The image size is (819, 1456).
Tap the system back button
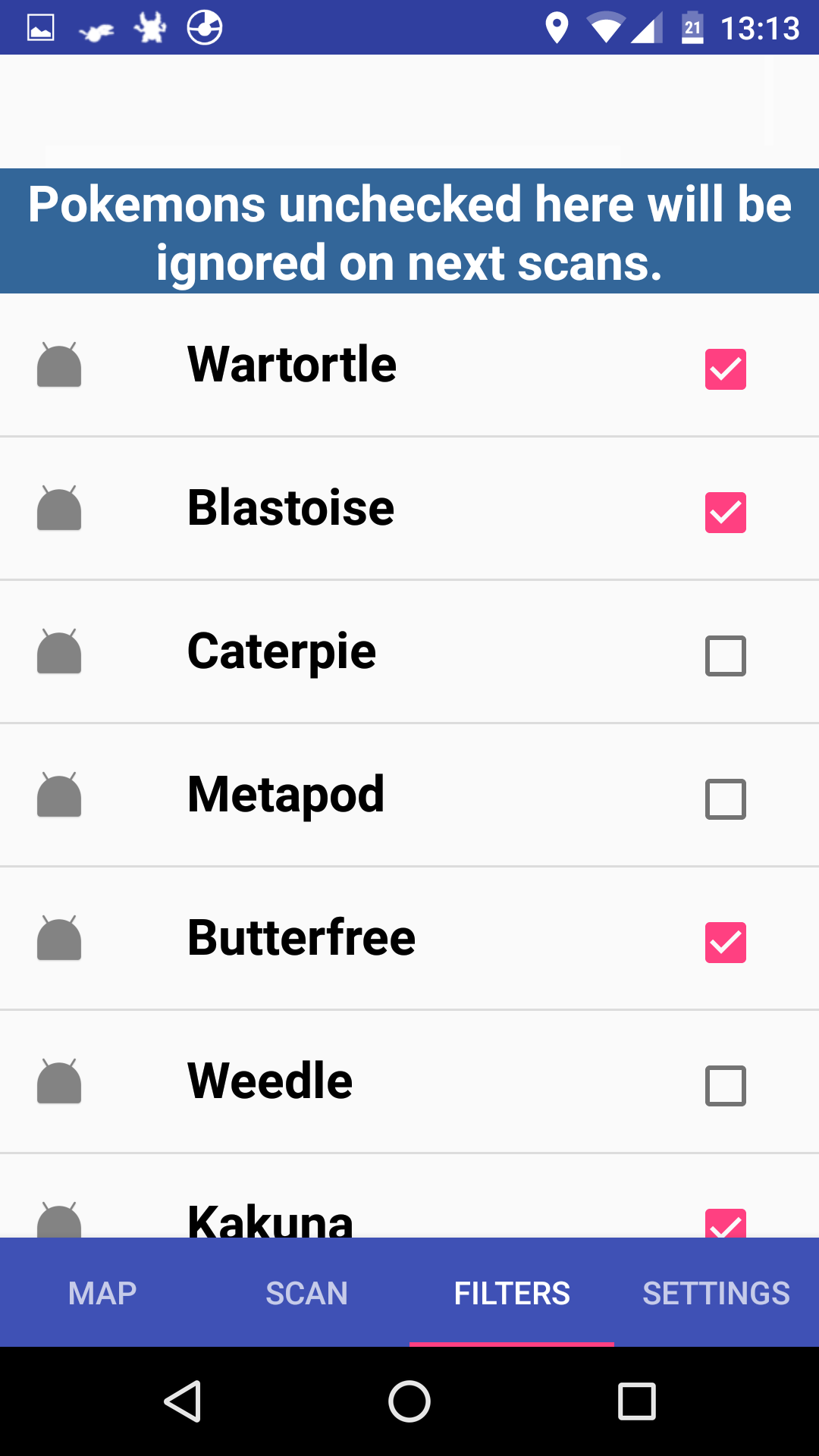click(183, 1401)
